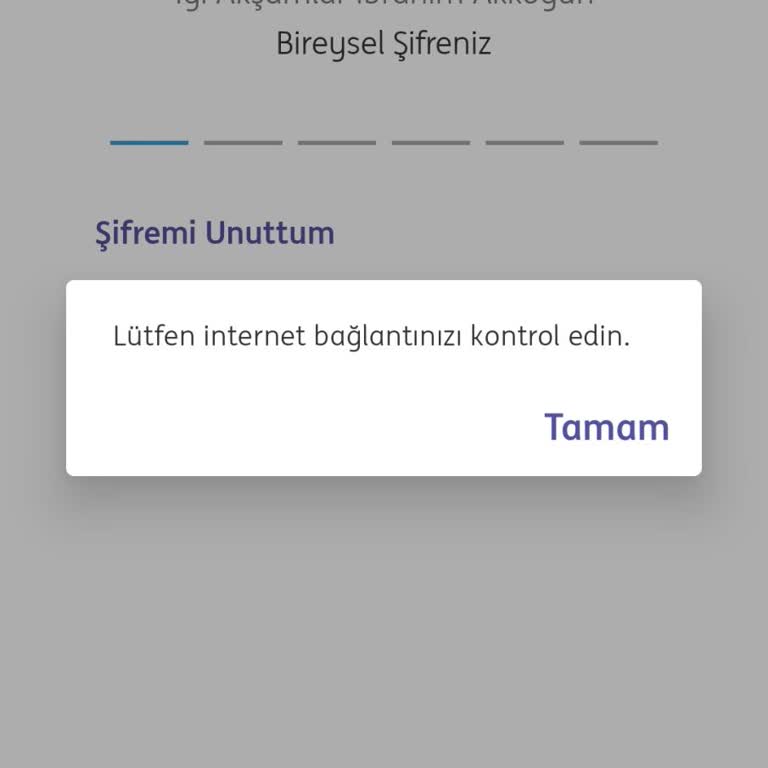Focus the Bireysel Şifreniz password field
This screenshot has height=768, width=768.
point(384,130)
